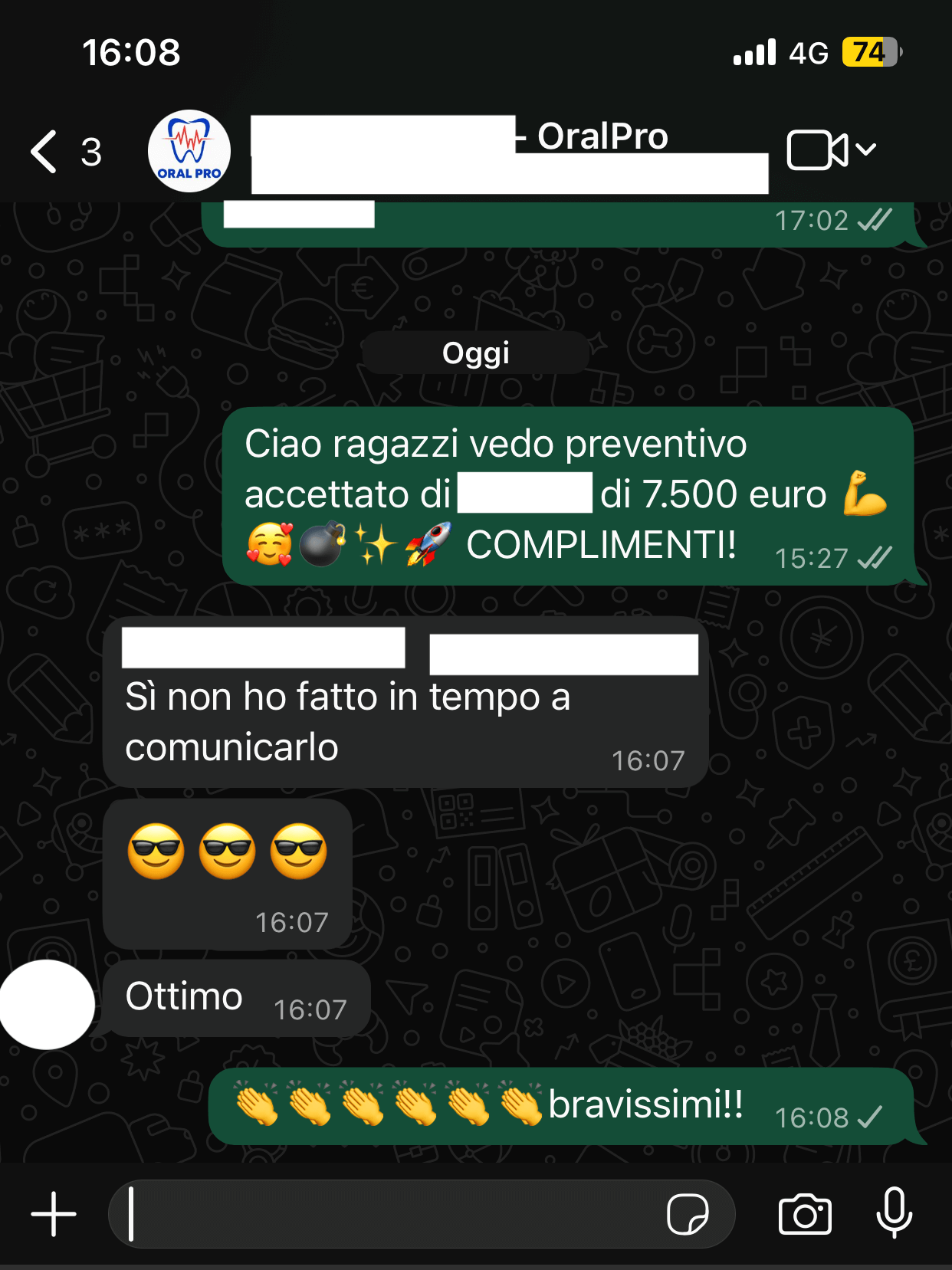Open the camera to send a photo
952x1270 pixels.
pyautogui.click(x=805, y=1214)
